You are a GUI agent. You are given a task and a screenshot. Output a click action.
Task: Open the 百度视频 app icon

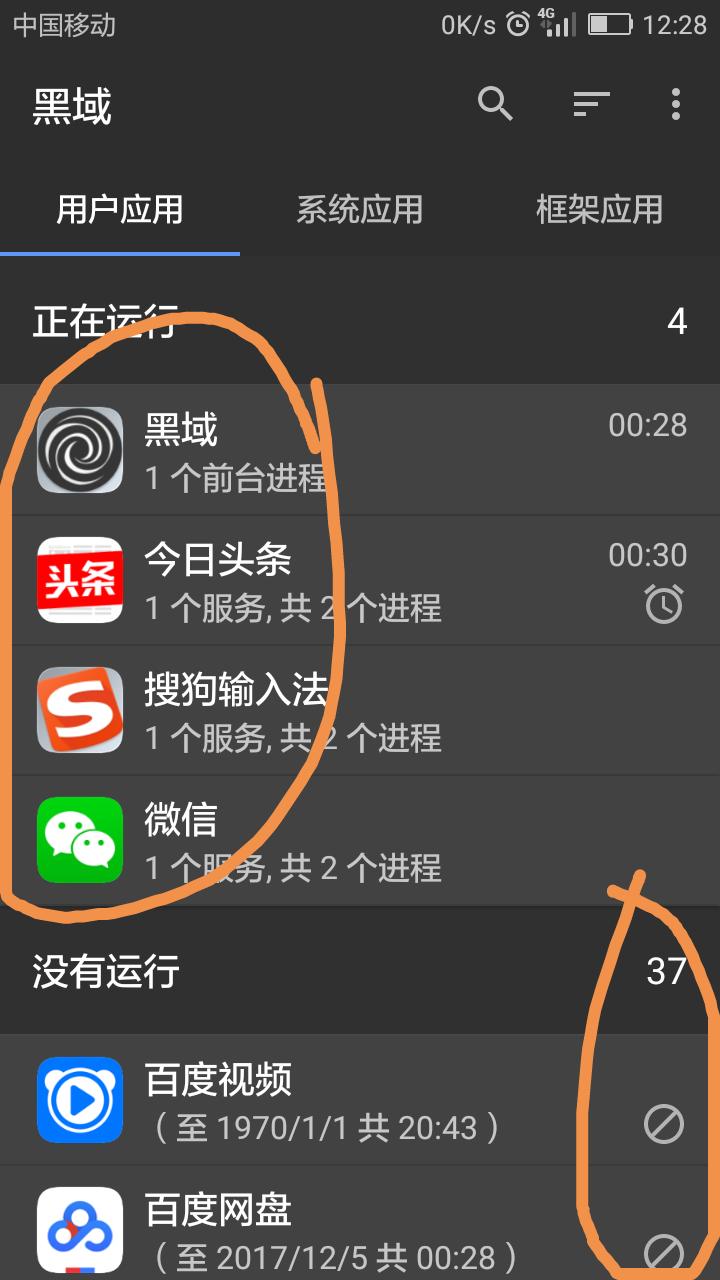click(79, 1098)
